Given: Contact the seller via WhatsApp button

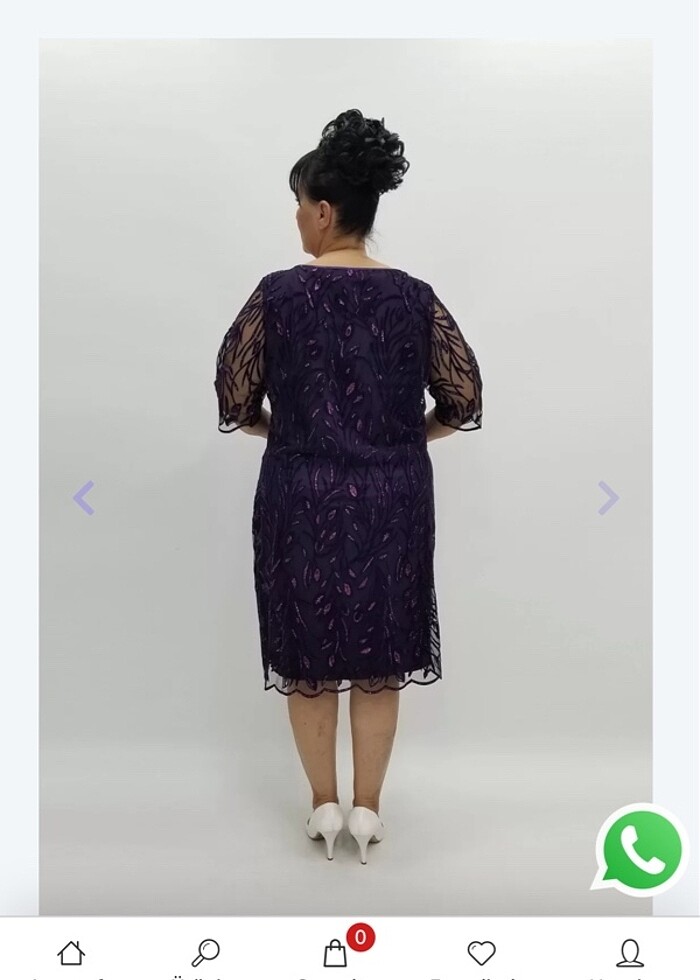Looking at the screenshot, I should point(642,850).
